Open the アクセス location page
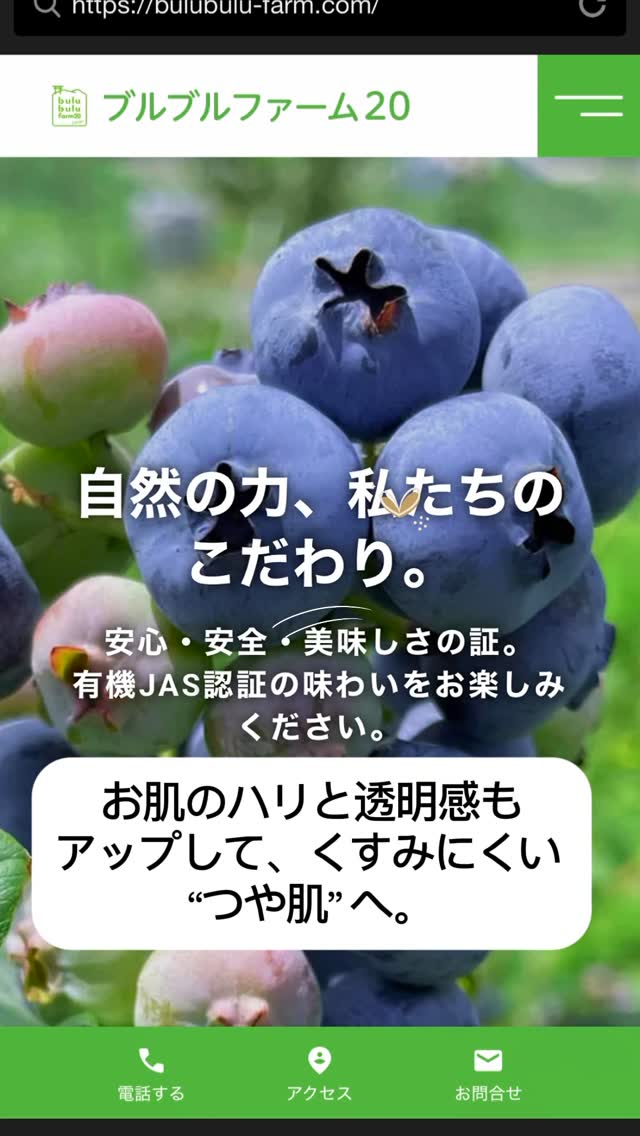 (x=319, y=1073)
